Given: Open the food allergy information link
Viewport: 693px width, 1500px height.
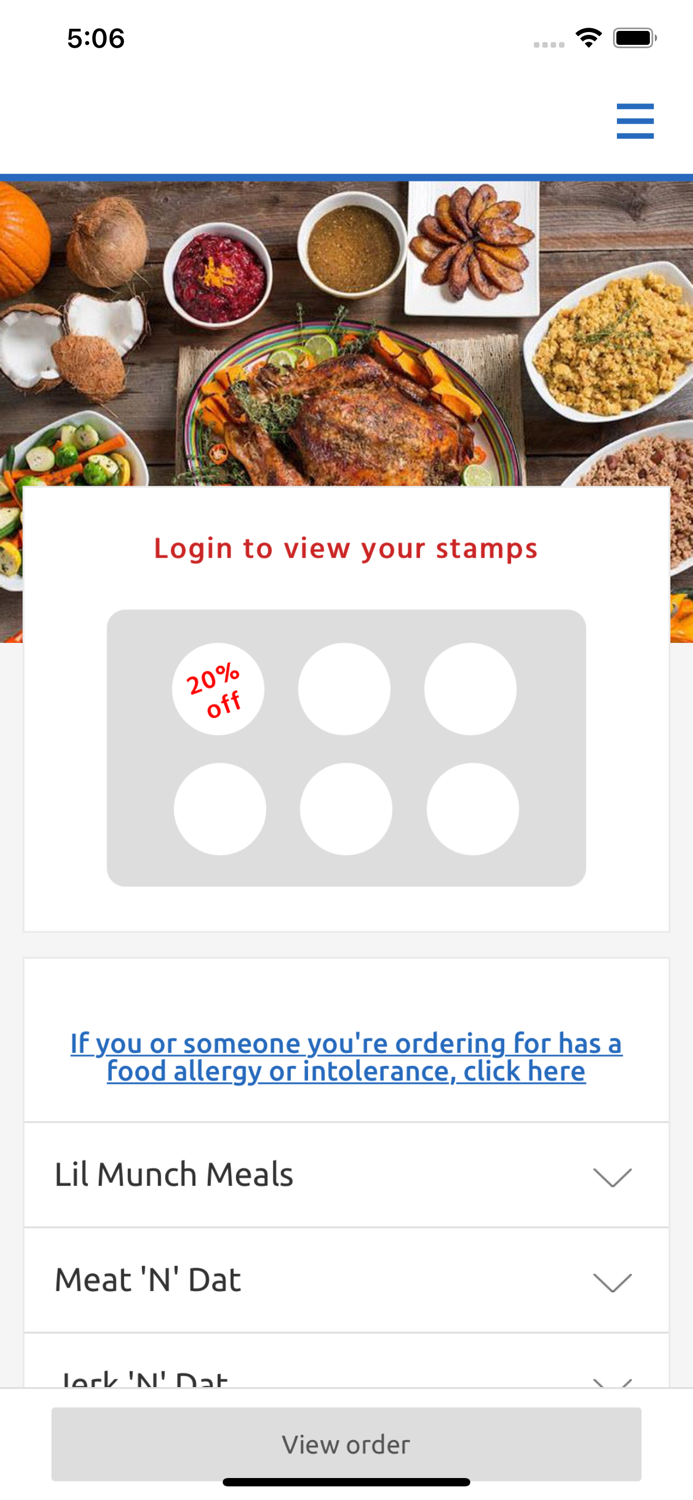Looking at the screenshot, I should 346,1057.
